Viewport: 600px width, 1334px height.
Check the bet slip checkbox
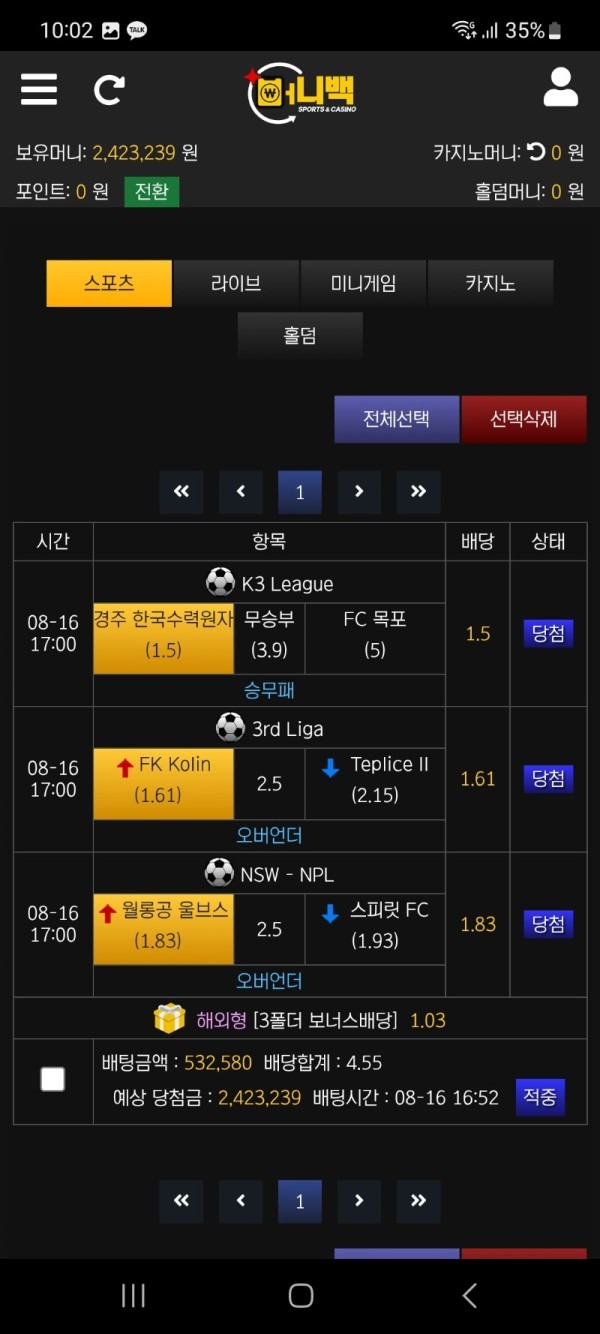tap(52, 1079)
